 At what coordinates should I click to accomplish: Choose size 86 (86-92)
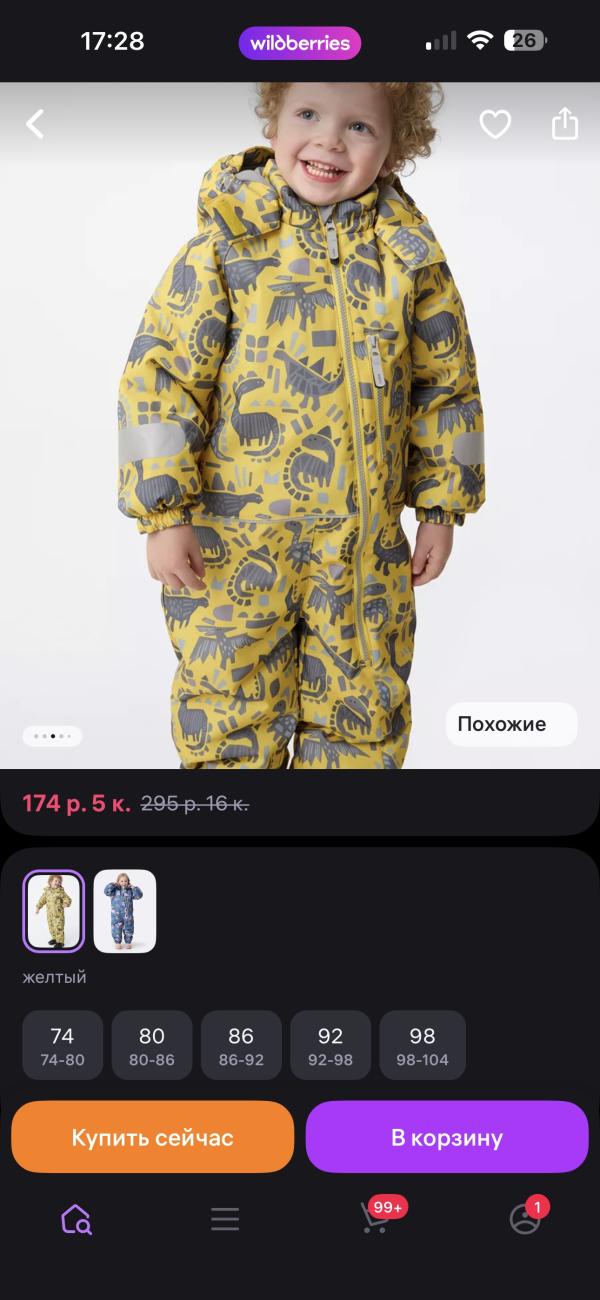coord(241,1045)
